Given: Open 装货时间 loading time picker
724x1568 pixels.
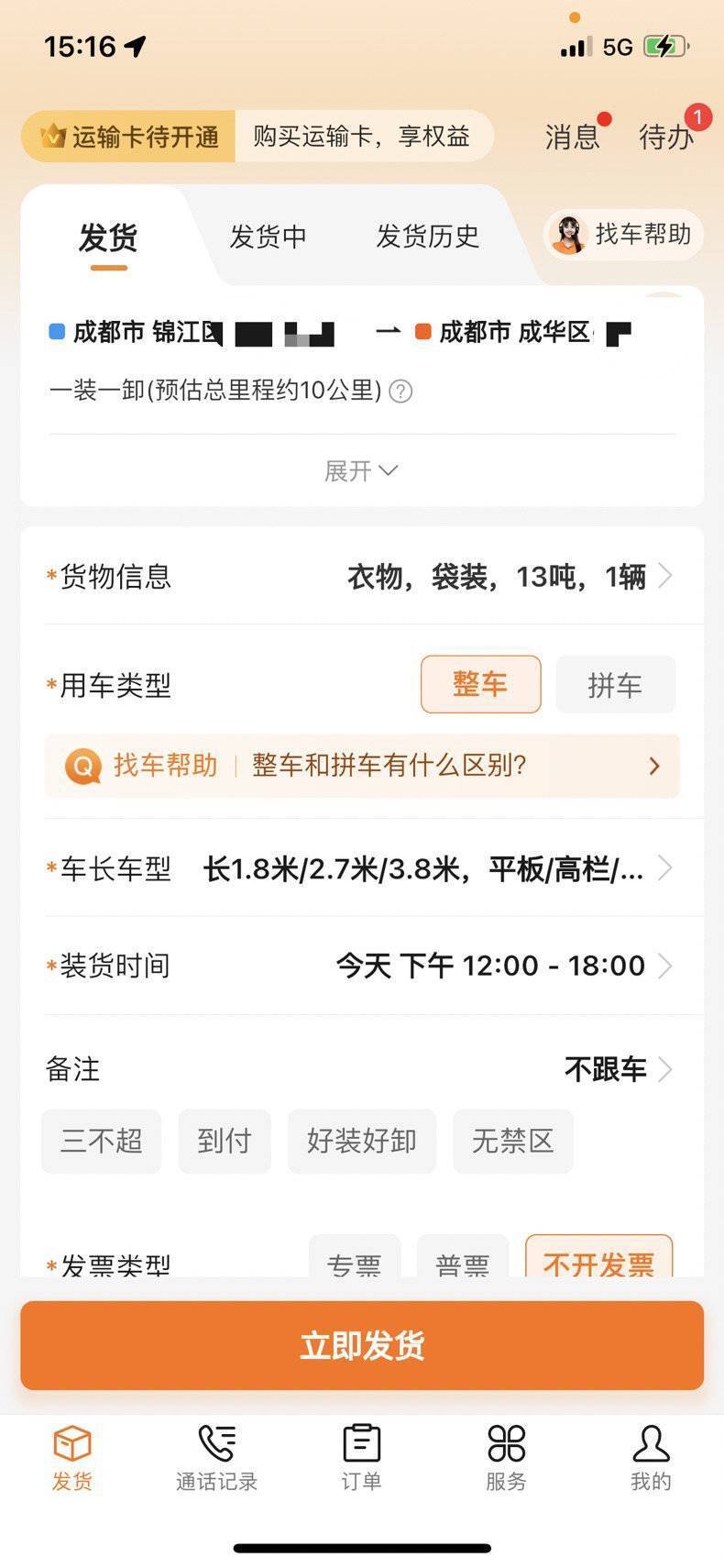Looking at the screenshot, I should point(361,965).
